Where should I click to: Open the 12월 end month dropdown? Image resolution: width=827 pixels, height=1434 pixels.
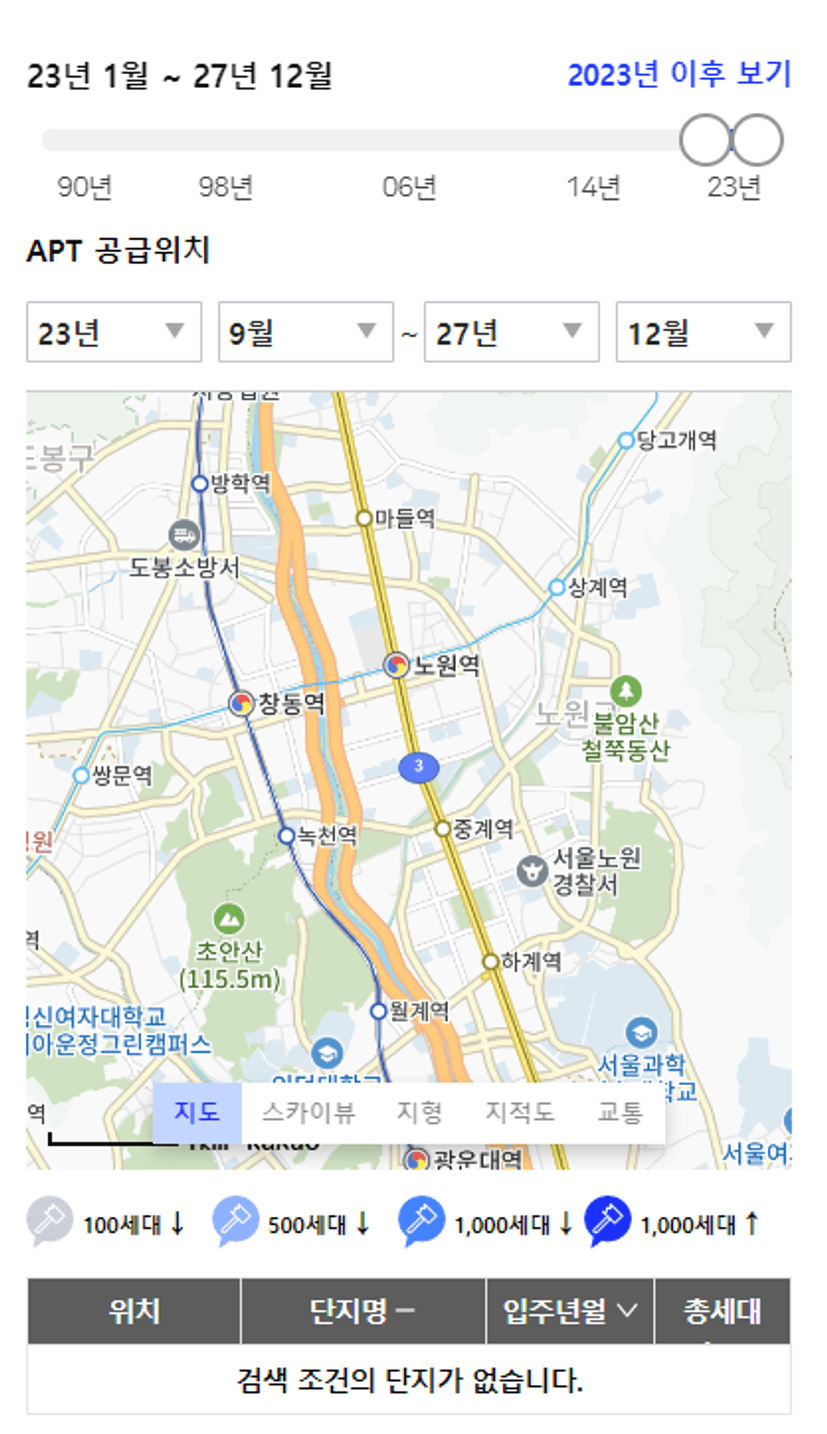pyautogui.click(x=704, y=332)
